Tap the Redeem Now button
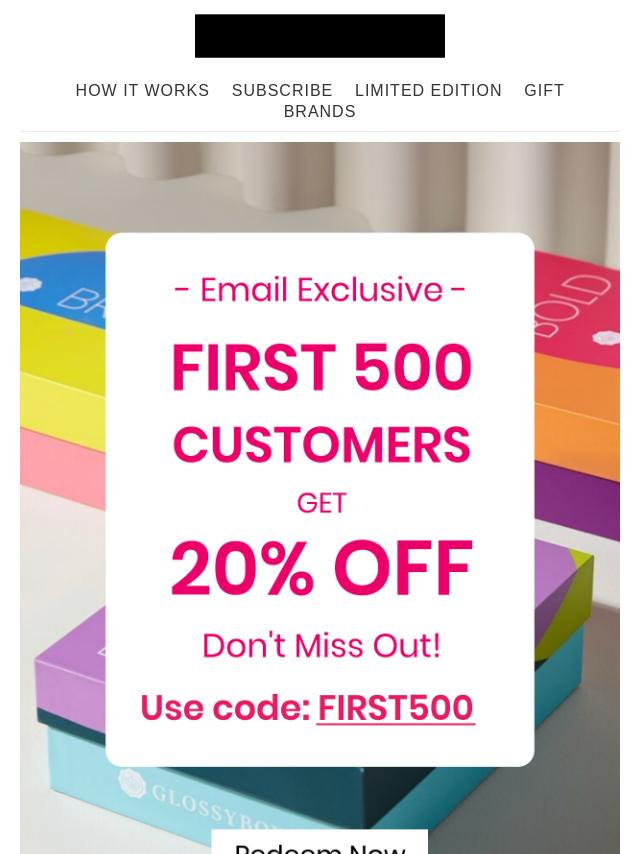 319,843
